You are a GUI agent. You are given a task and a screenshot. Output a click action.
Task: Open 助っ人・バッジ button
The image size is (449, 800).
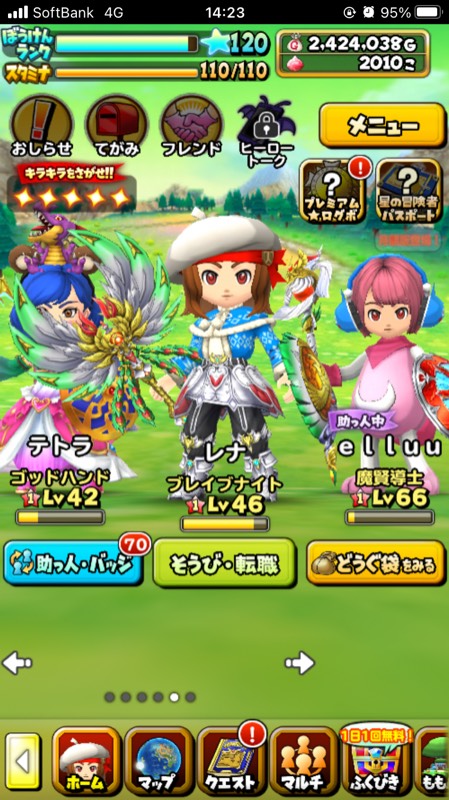click(x=73, y=563)
